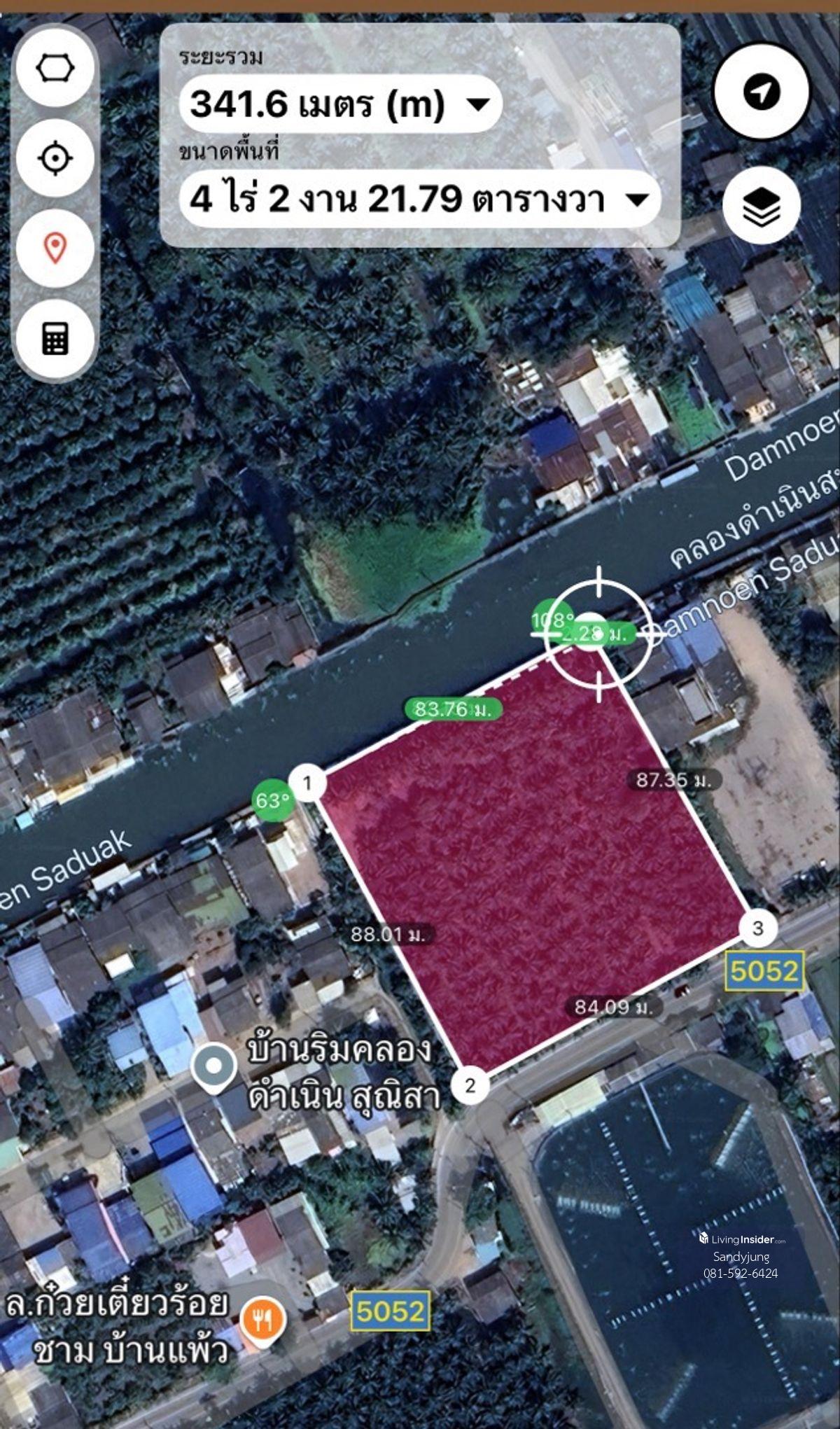The height and width of the screenshot is (1429, 840).
Task: Select polygon vertex point 2
Action: click(470, 1085)
